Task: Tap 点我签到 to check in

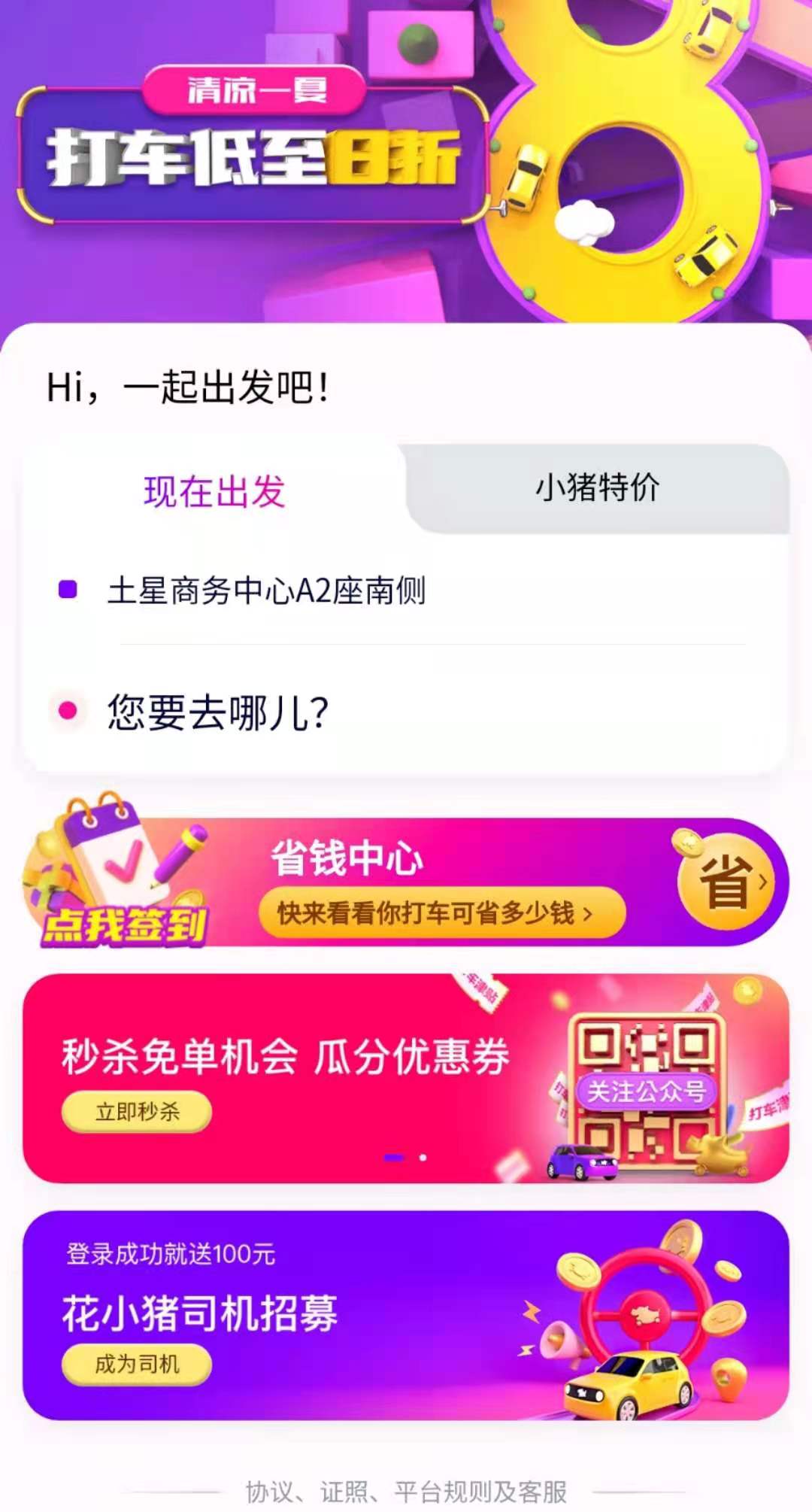Action: pos(124,924)
